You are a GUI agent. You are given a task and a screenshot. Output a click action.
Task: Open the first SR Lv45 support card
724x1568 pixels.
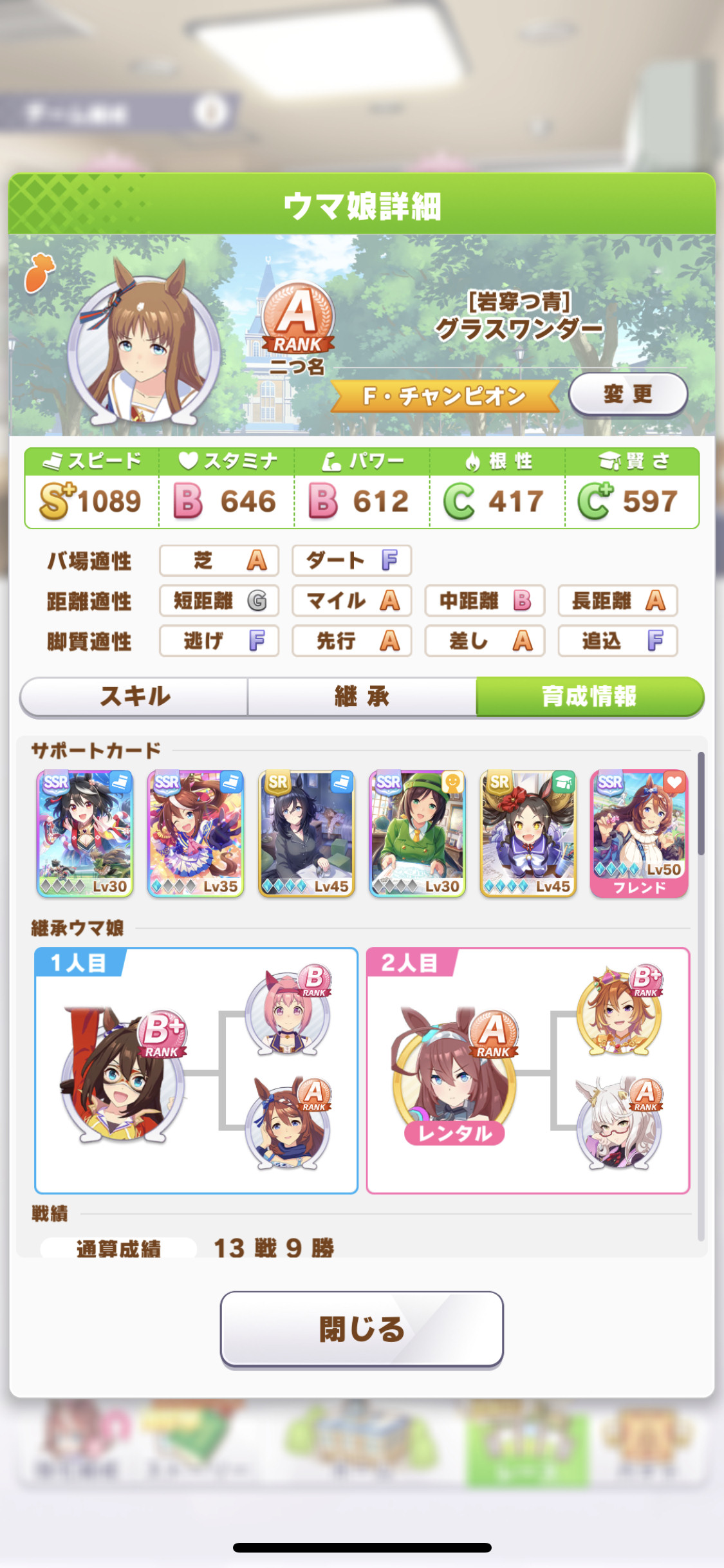pyautogui.click(x=306, y=834)
